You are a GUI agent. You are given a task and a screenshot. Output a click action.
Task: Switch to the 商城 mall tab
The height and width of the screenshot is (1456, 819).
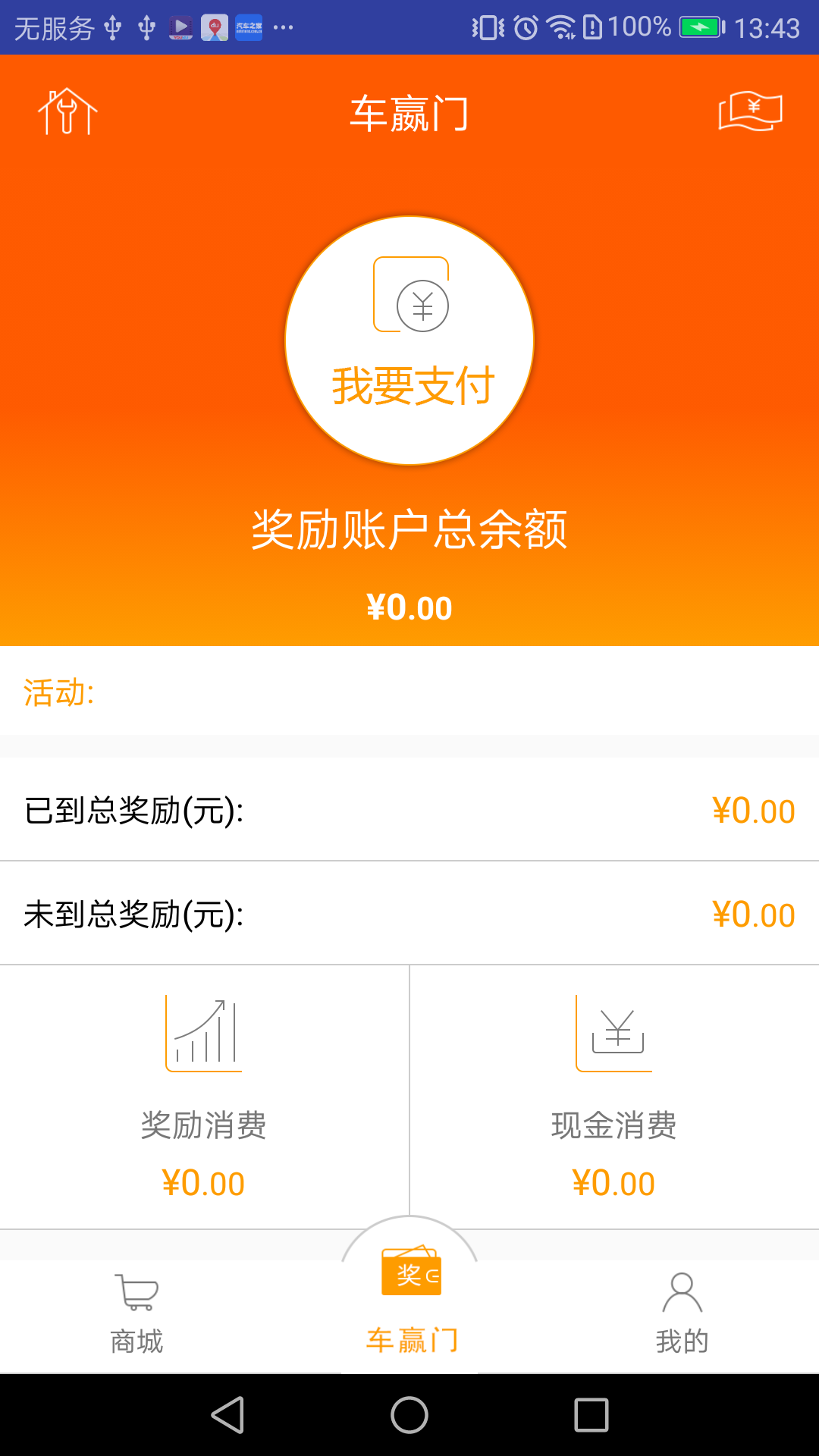click(136, 1315)
